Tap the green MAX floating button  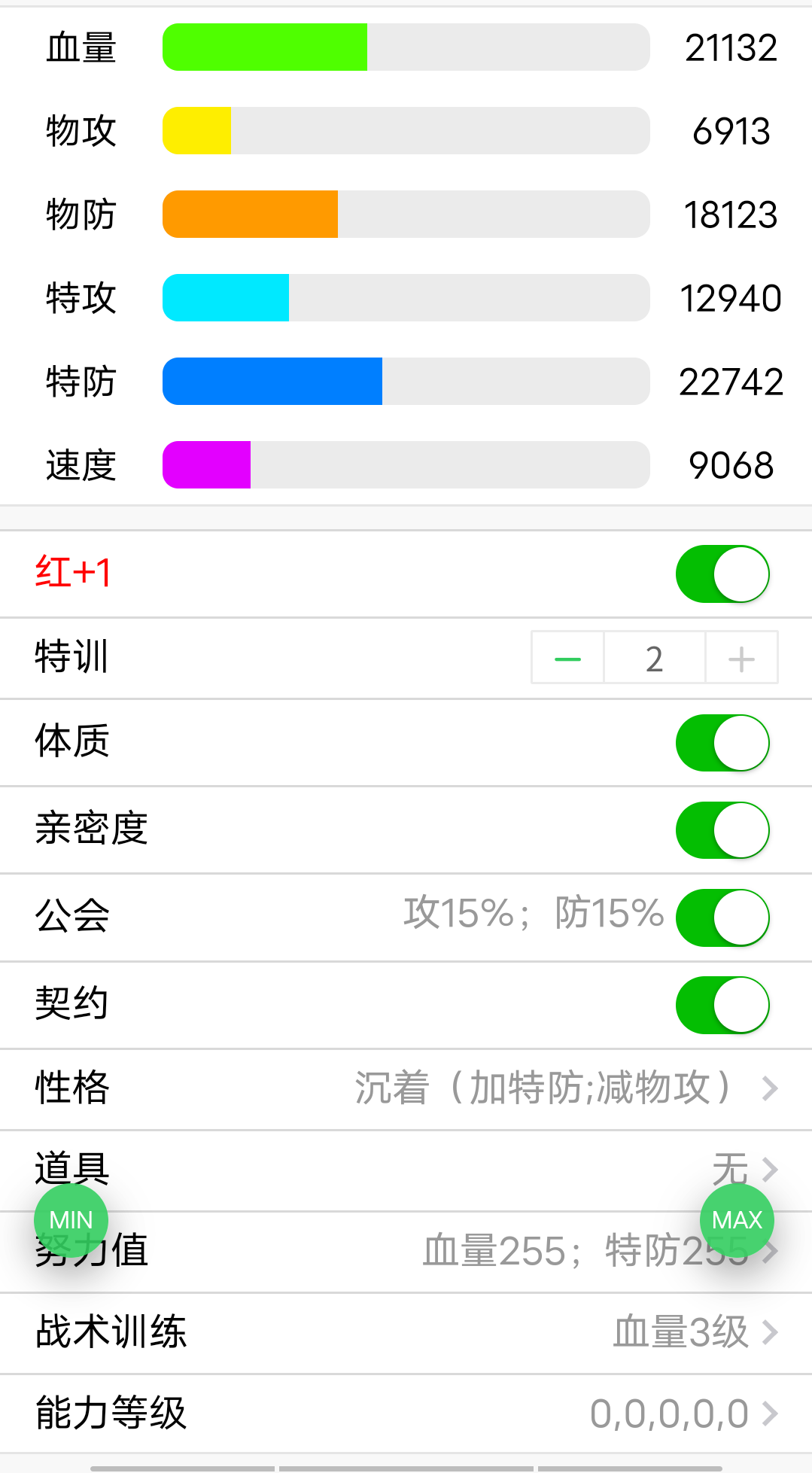737,1220
